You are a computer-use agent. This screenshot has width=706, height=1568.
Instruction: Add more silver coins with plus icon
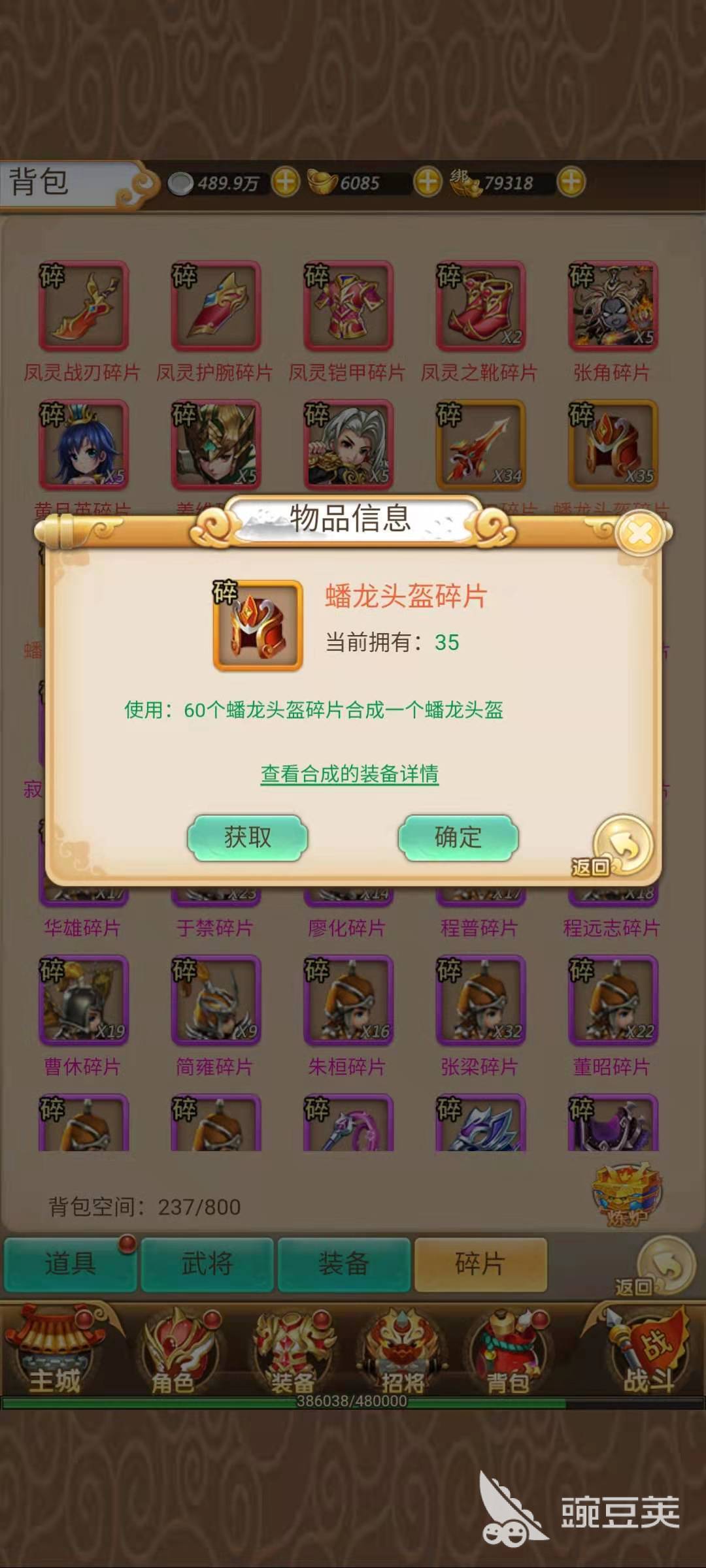[285, 182]
